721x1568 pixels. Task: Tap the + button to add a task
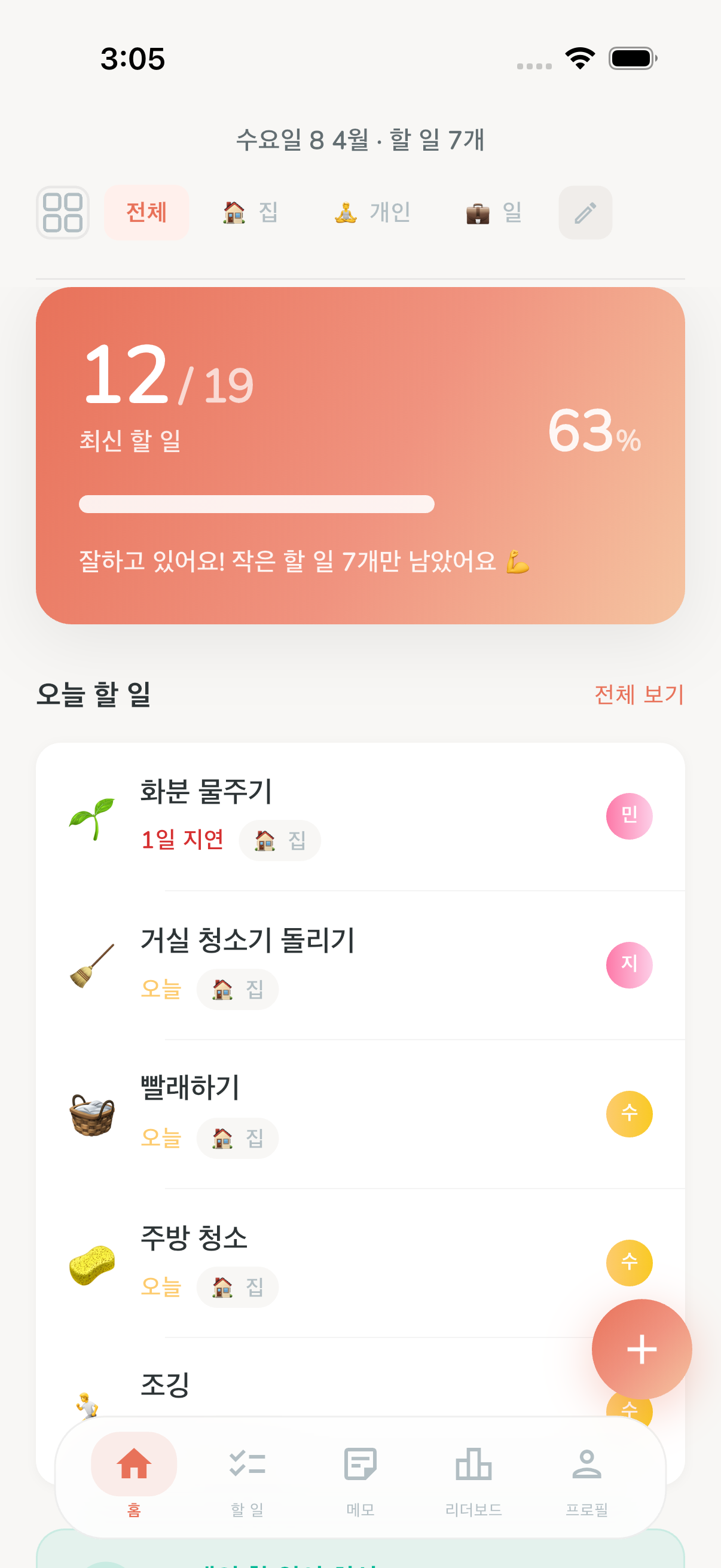[x=641, y=1349]
